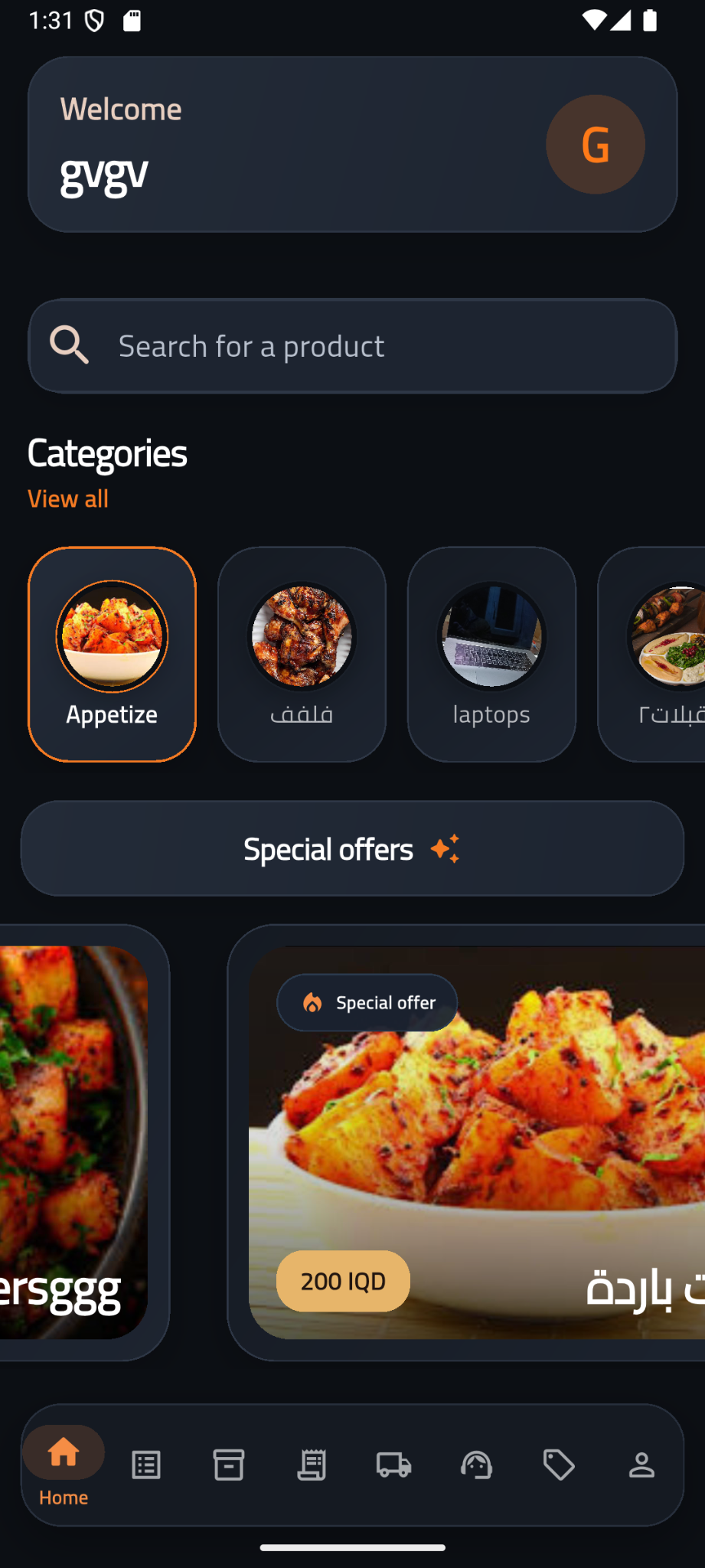
Task: Open the menu list icon next to Home
Action: pos(146,1465)
